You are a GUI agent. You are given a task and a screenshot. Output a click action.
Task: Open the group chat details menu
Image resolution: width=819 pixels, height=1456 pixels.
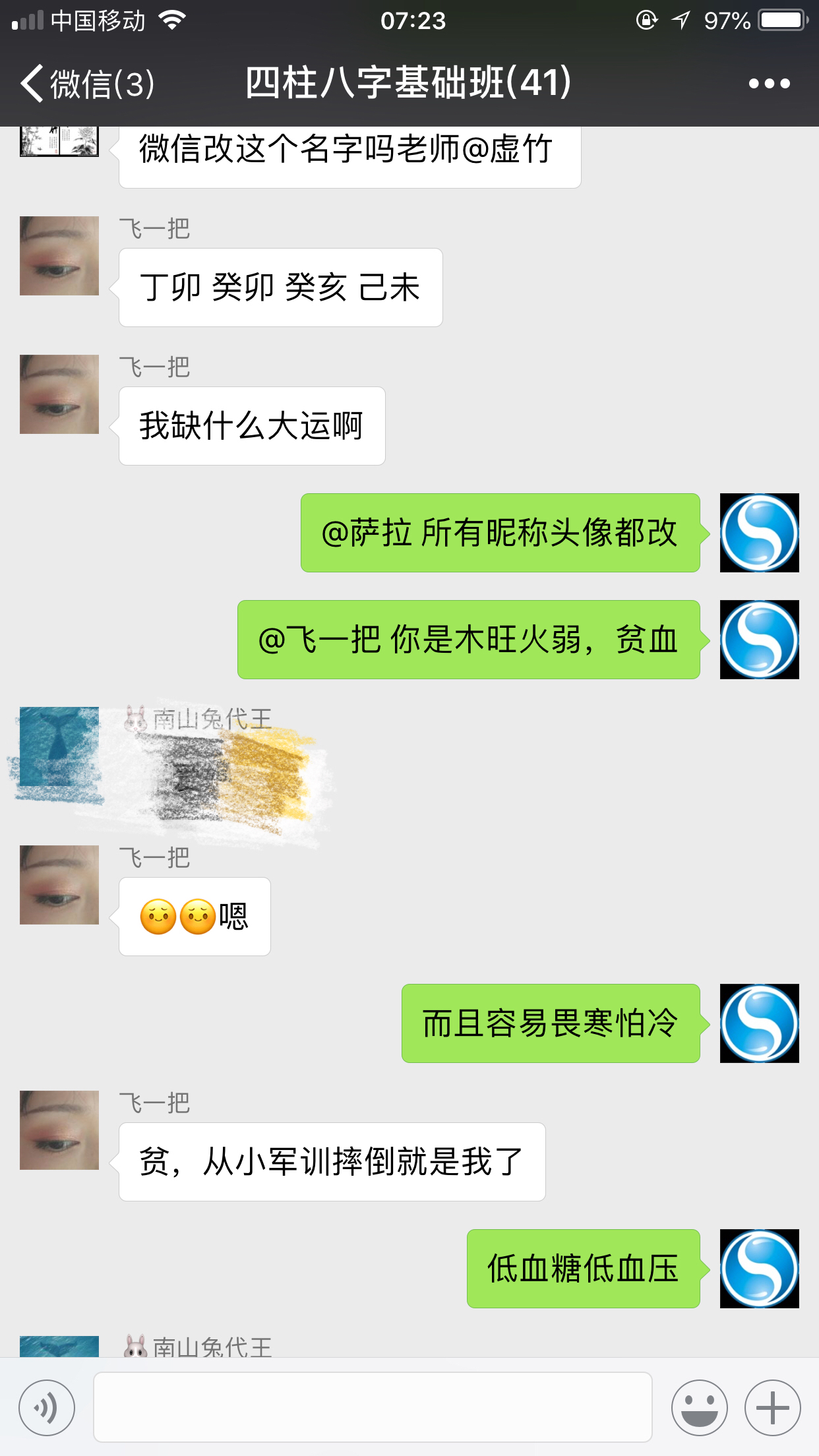click(x=769, y=84)
